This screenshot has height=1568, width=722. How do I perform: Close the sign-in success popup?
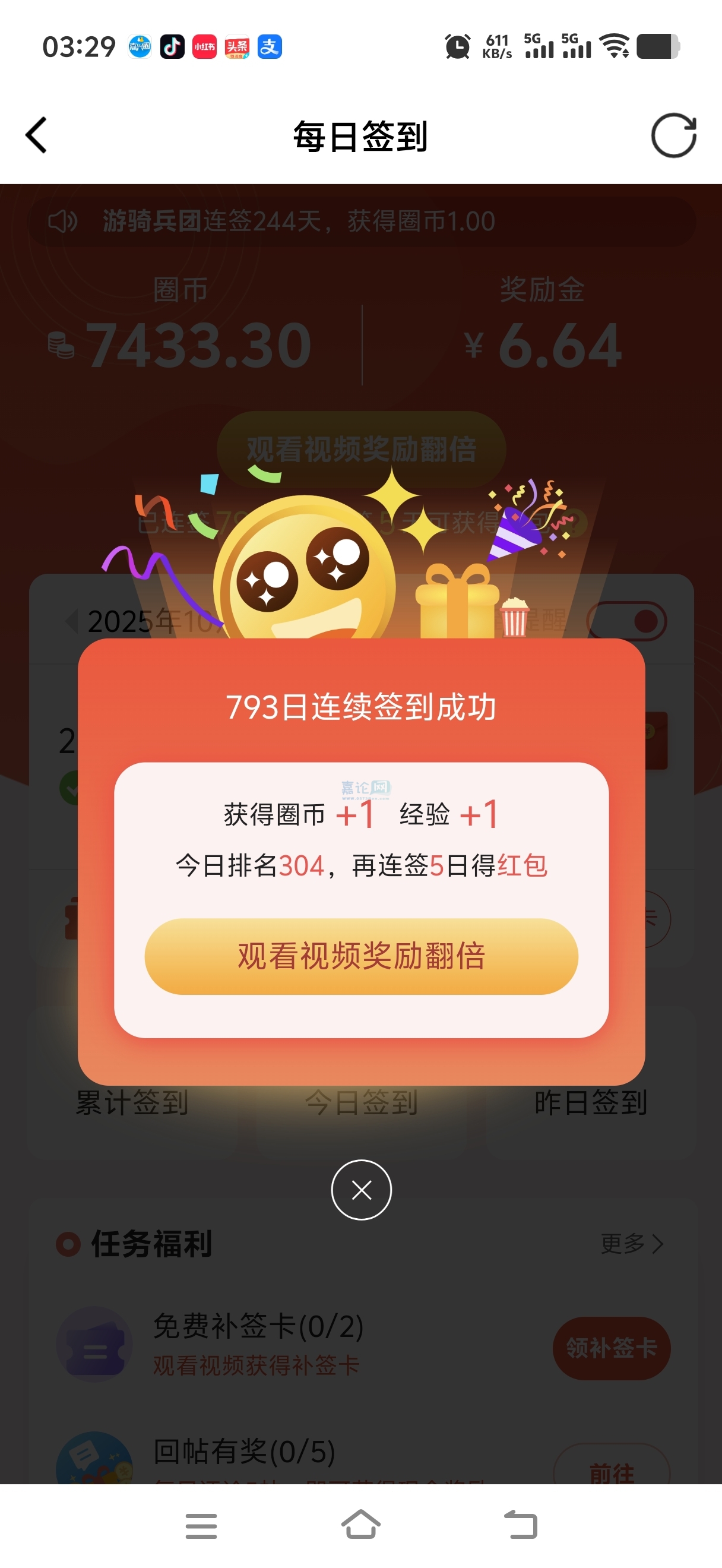(362, 1190)
